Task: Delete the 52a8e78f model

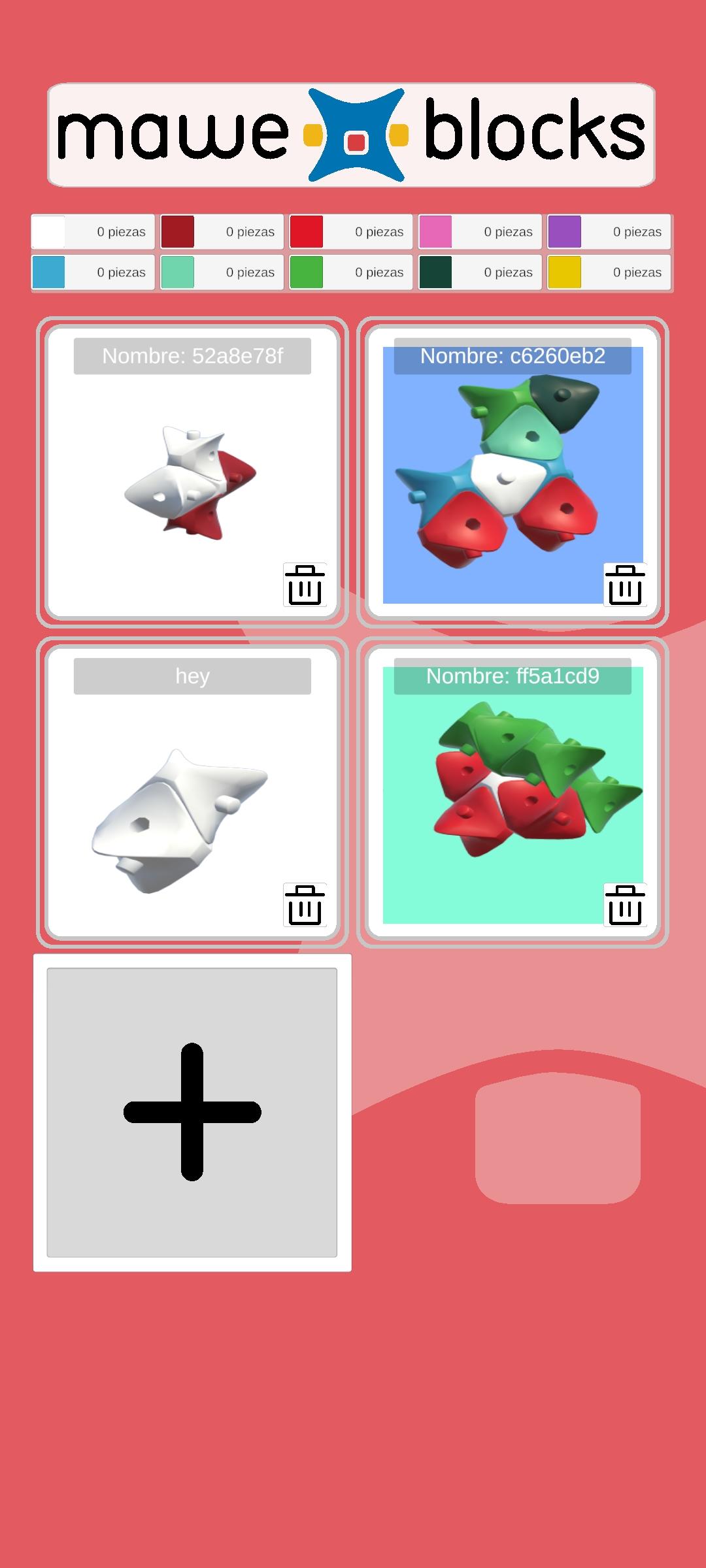Action: click(305, 585)
